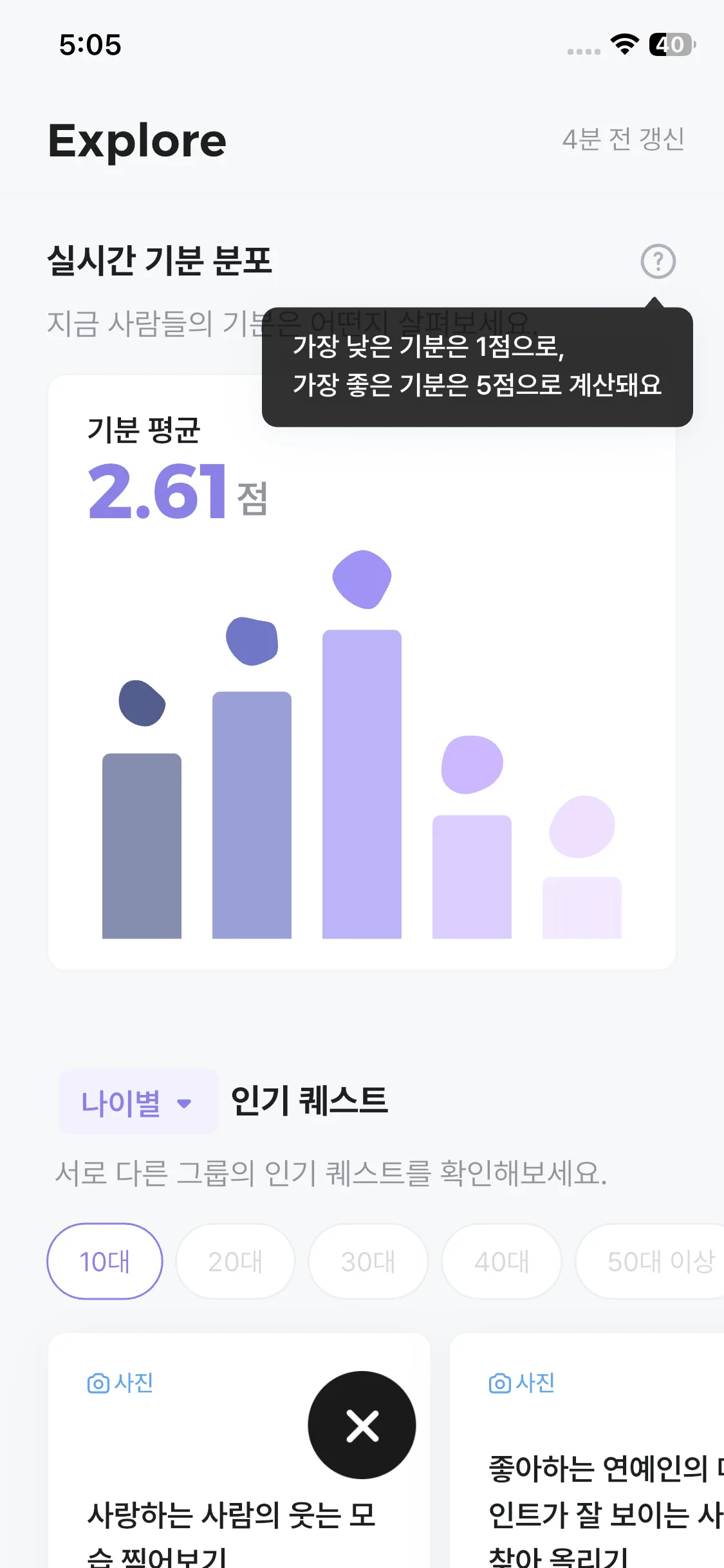The image size is (724, 1568).
Task: Tap the black X floating button
Action: tap(362, 1425)
